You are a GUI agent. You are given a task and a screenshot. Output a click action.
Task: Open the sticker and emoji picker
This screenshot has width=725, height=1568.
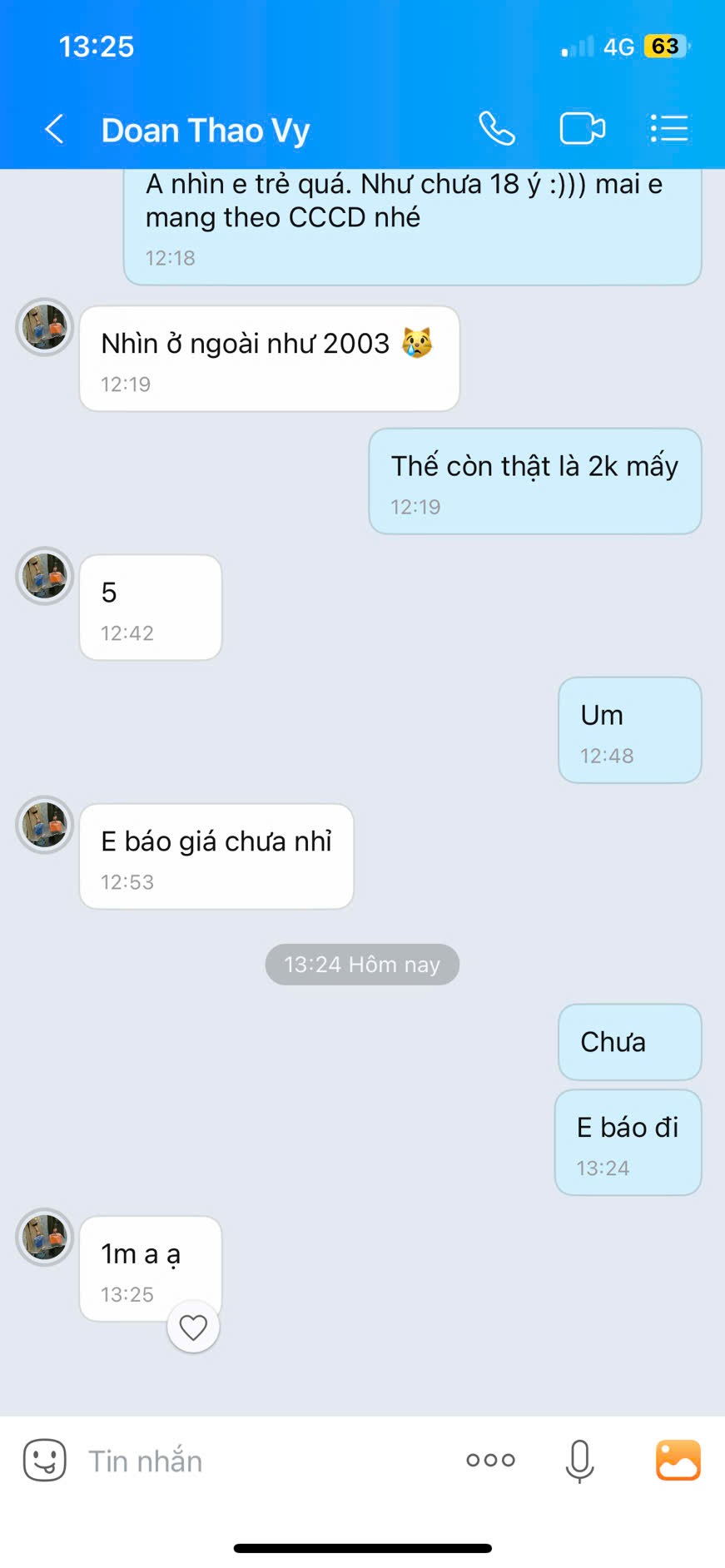44,1460
